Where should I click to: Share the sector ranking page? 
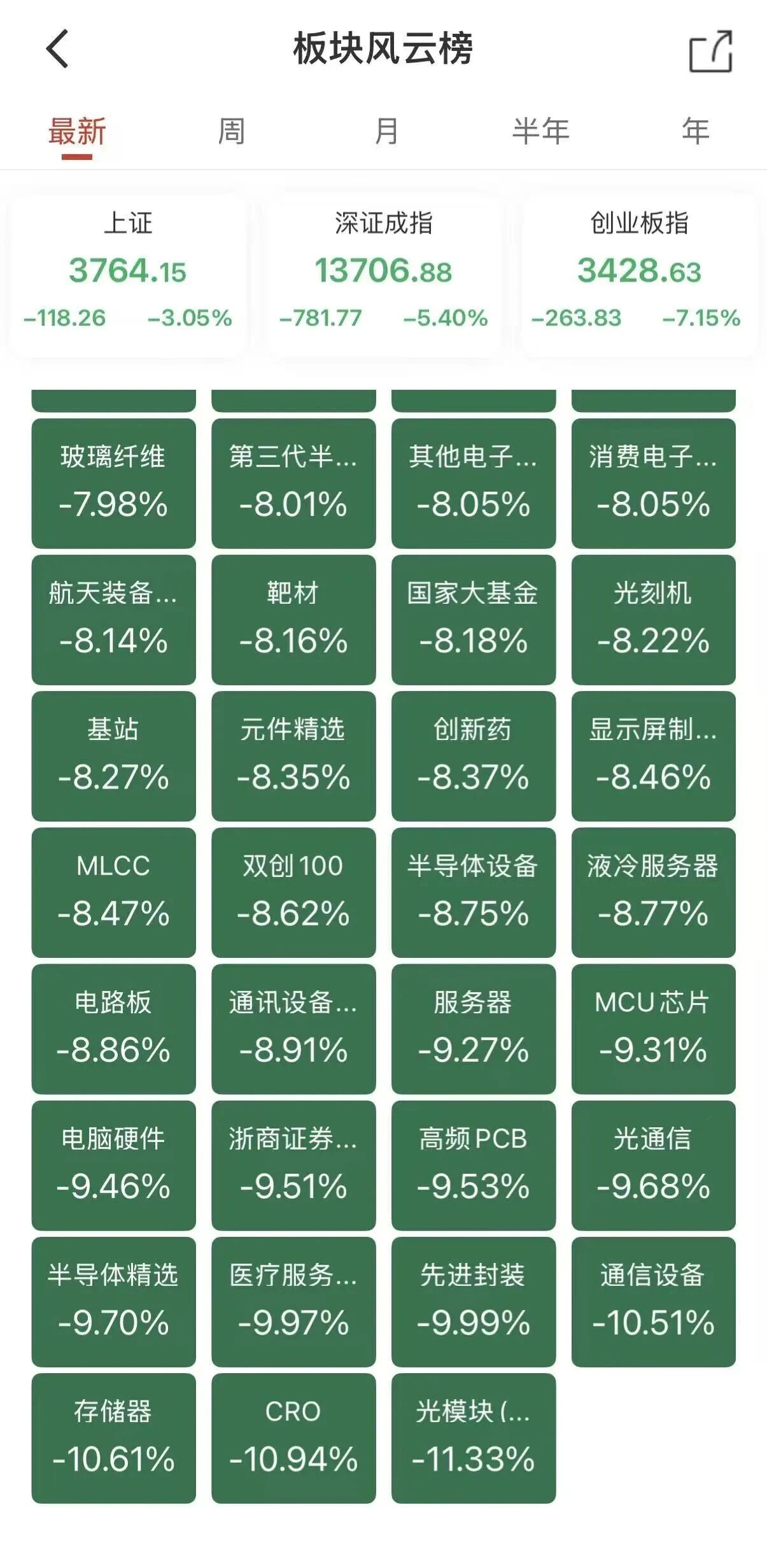(x=711, y=51)
